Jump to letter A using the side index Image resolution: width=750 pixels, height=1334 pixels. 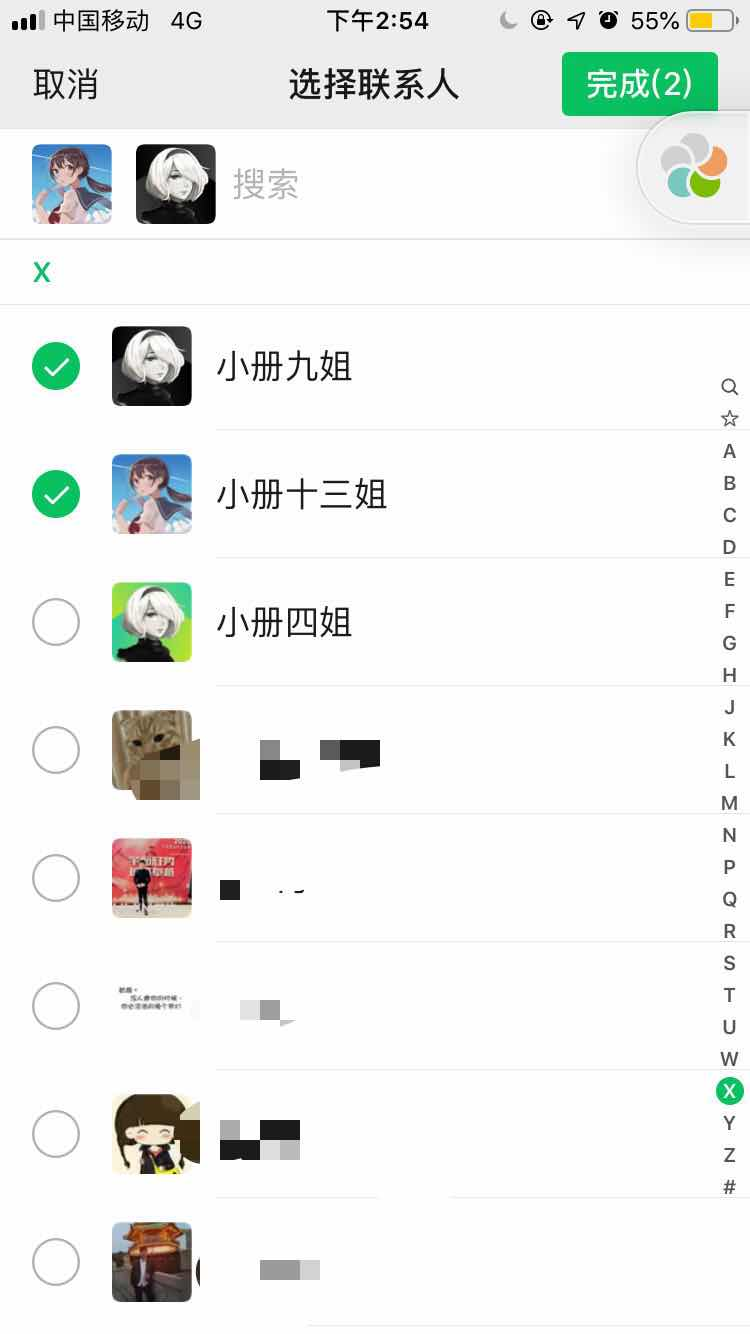point(729,451)
